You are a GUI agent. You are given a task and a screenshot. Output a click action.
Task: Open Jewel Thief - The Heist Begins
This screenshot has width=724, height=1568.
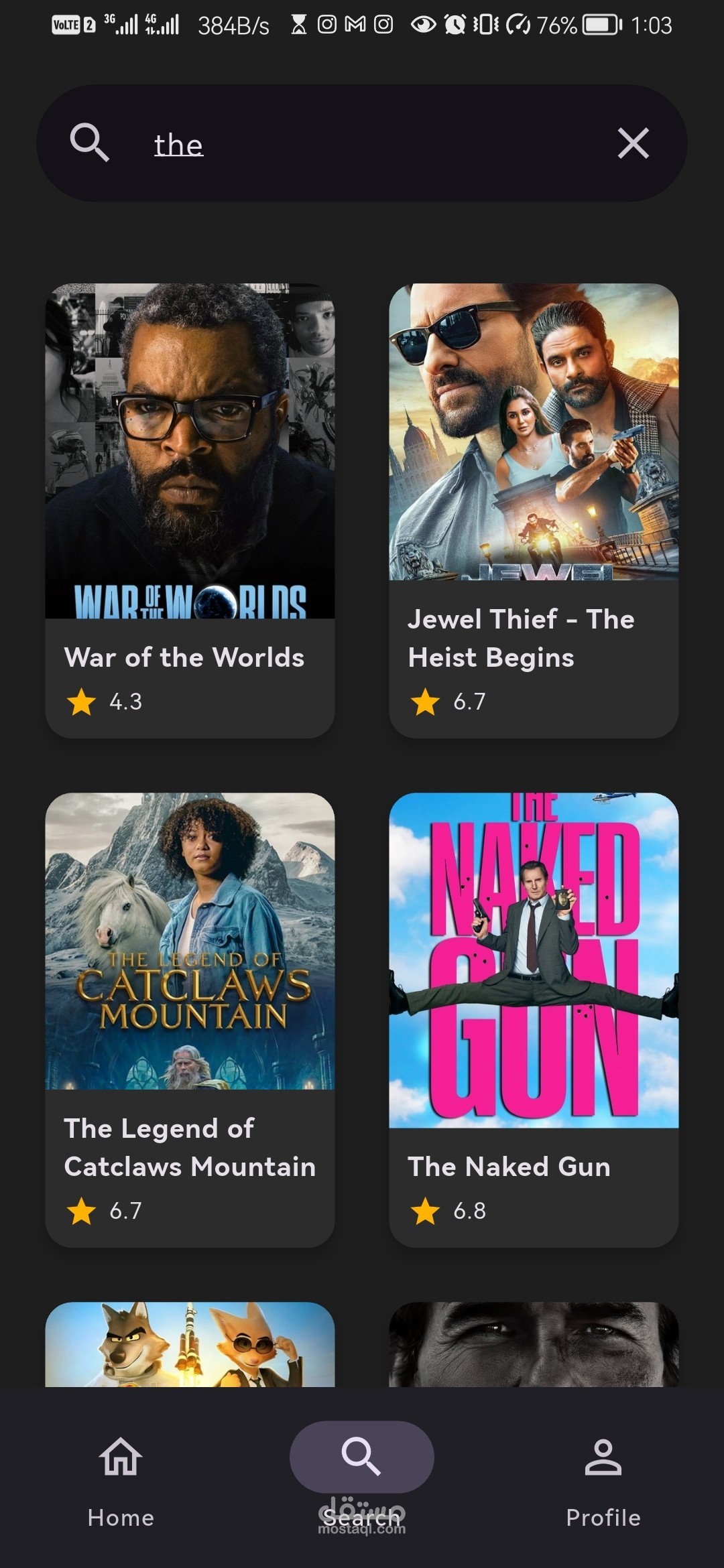534,511
